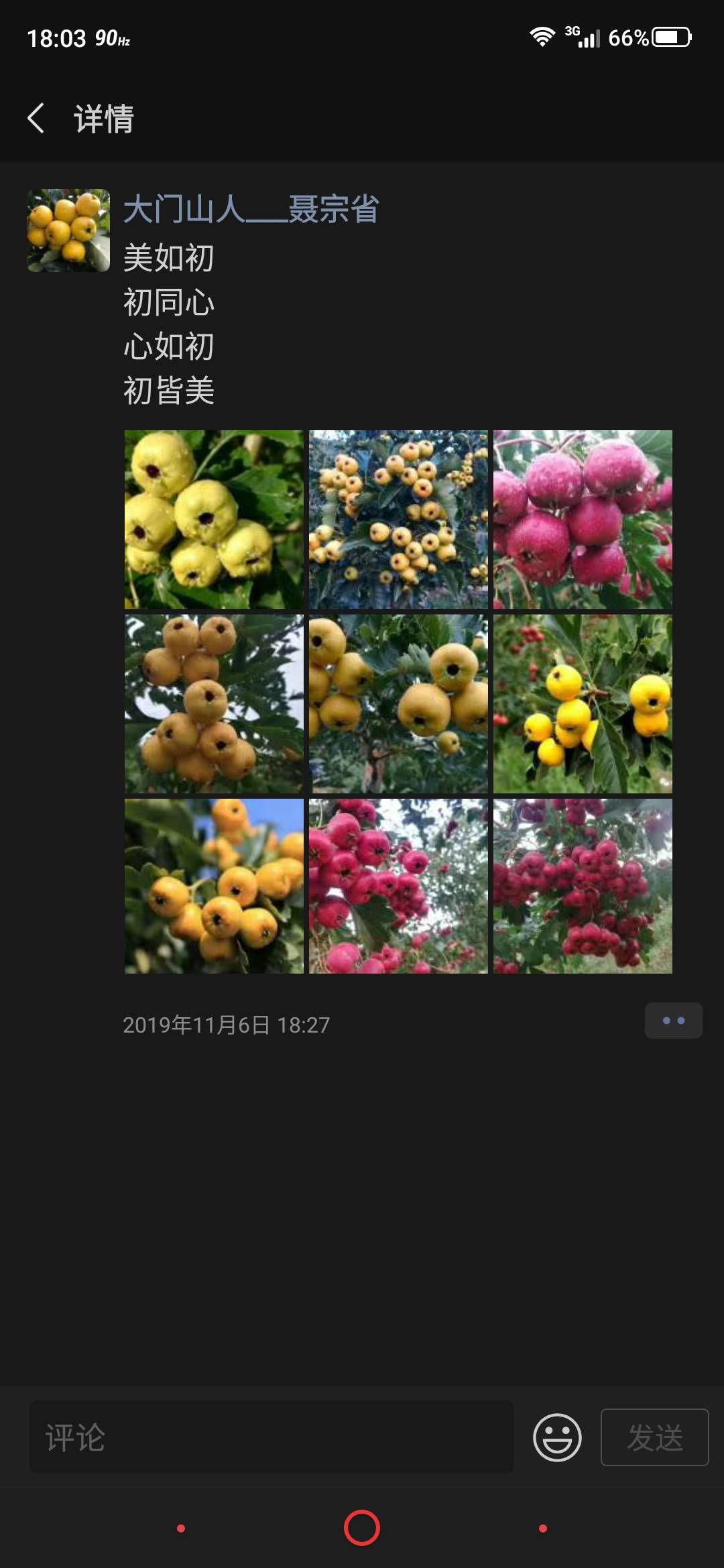724x1568 pixels.
Task: Open profile of 大门山人___聂宗省
Action: (251, 209)
